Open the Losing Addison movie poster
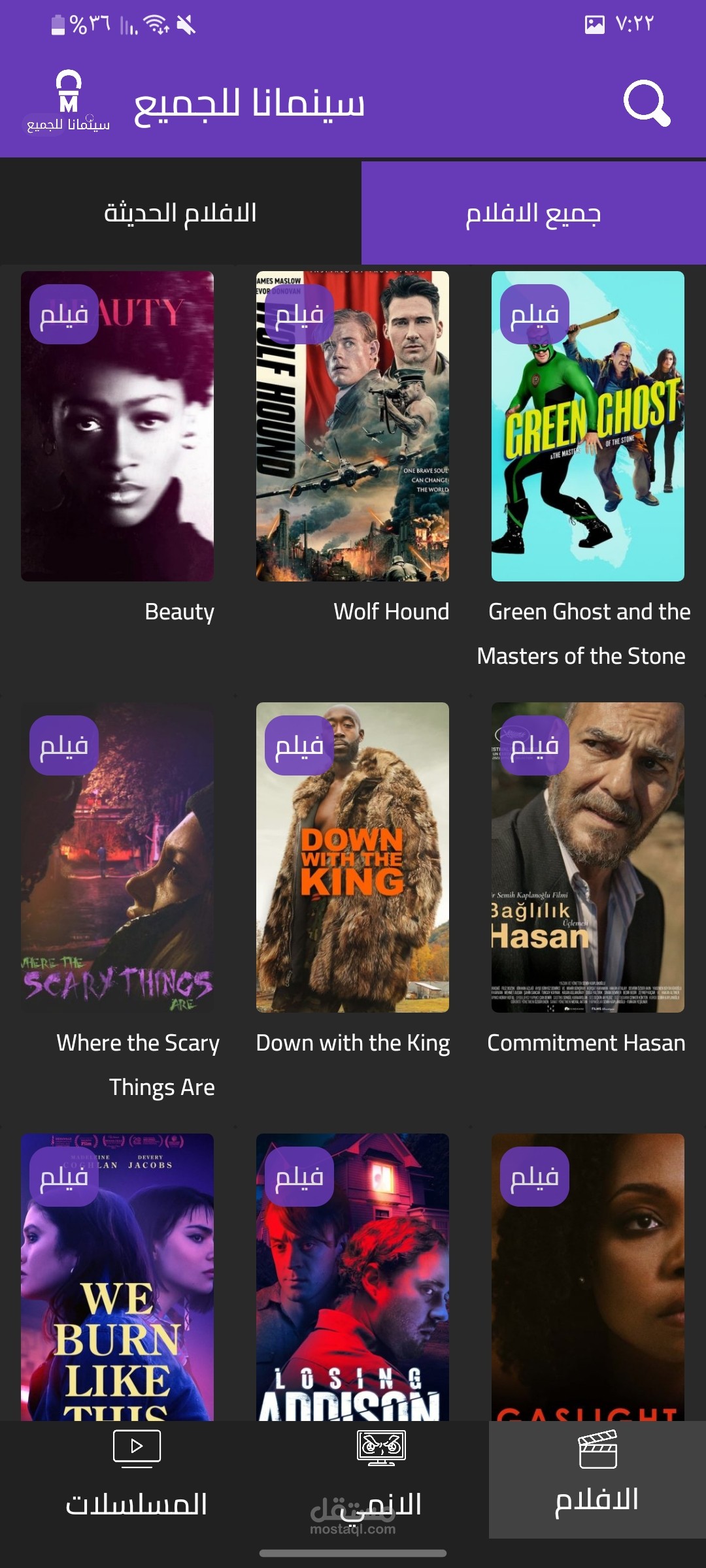Image resolution: width=706 pixels, height=1568 pixels. [352, 1277]
